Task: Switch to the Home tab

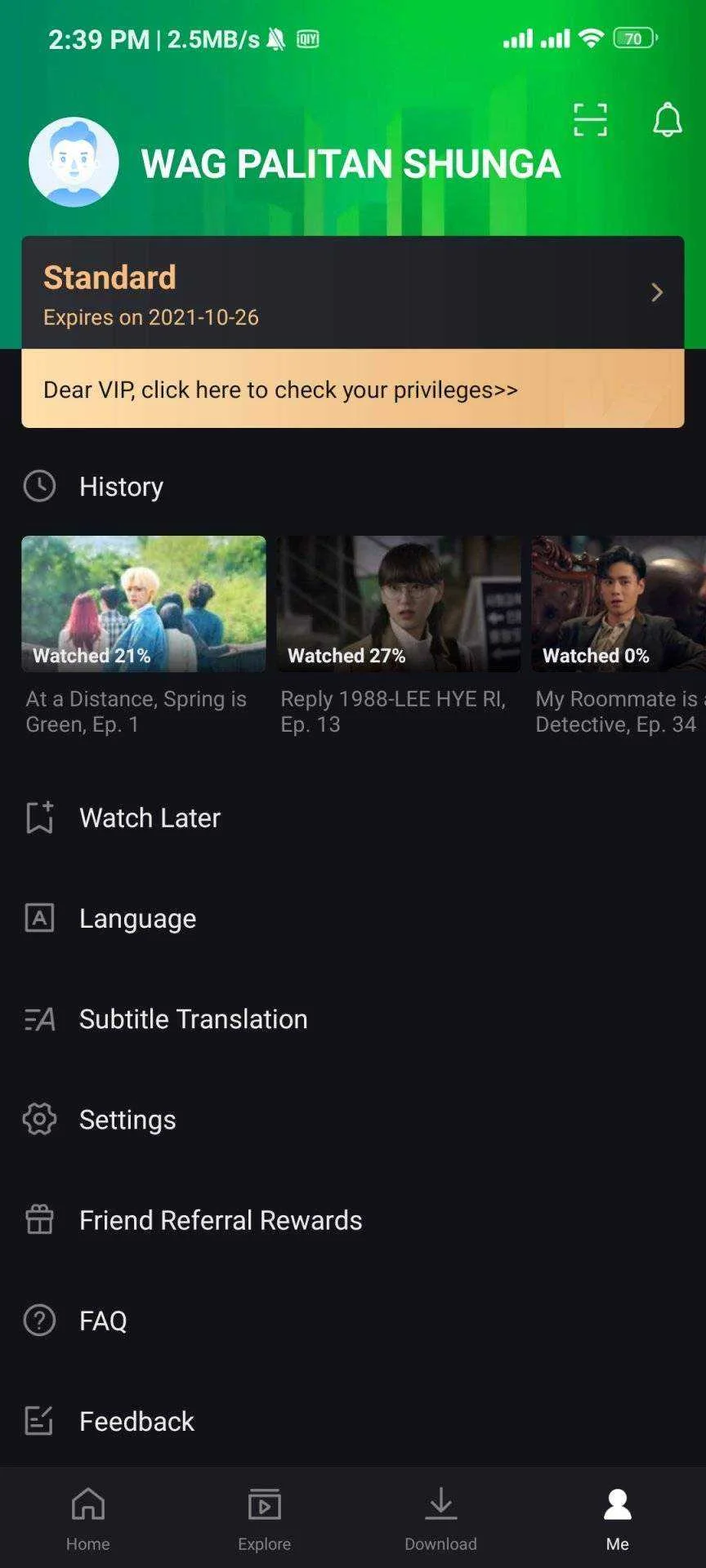Action: coord(88,1519)
